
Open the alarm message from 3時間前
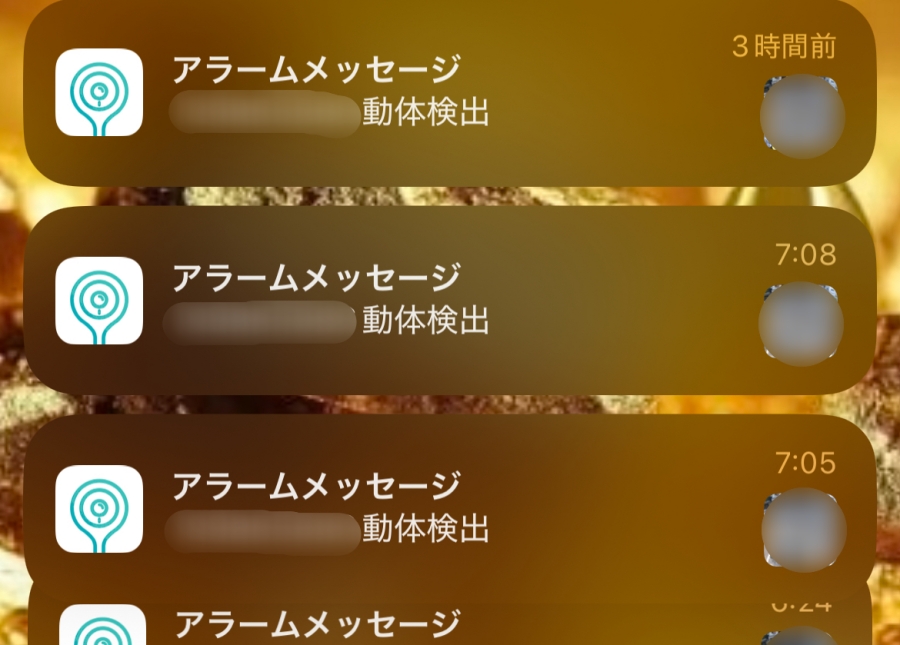point(450,92)
